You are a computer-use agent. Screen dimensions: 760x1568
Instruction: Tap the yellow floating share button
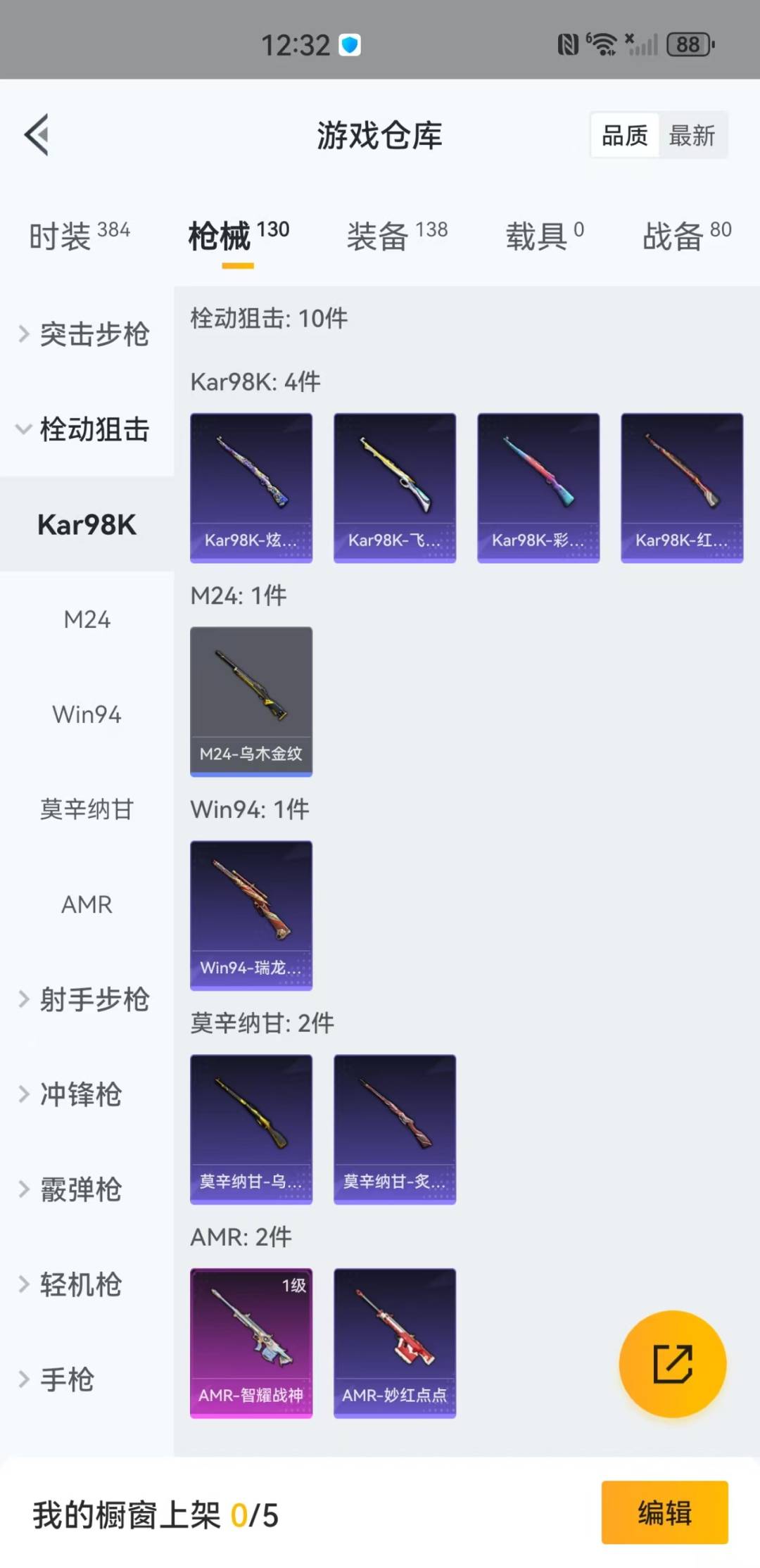pos(672,1364)
